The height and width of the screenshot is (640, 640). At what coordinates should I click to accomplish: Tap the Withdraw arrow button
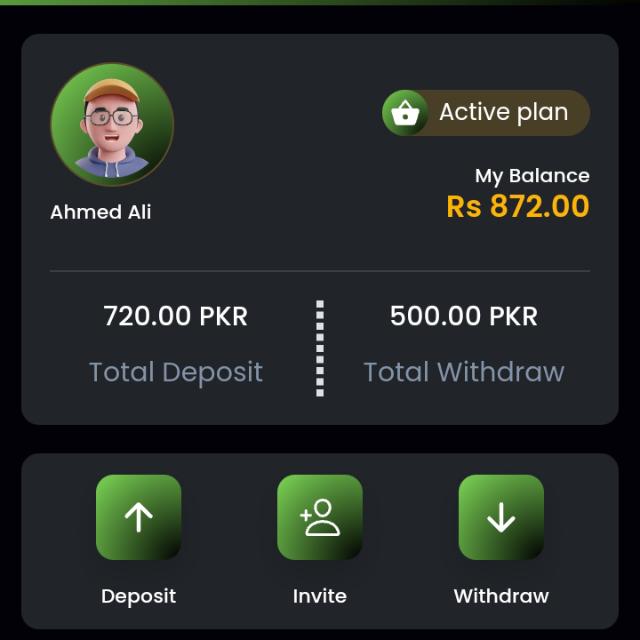(501, 517)
